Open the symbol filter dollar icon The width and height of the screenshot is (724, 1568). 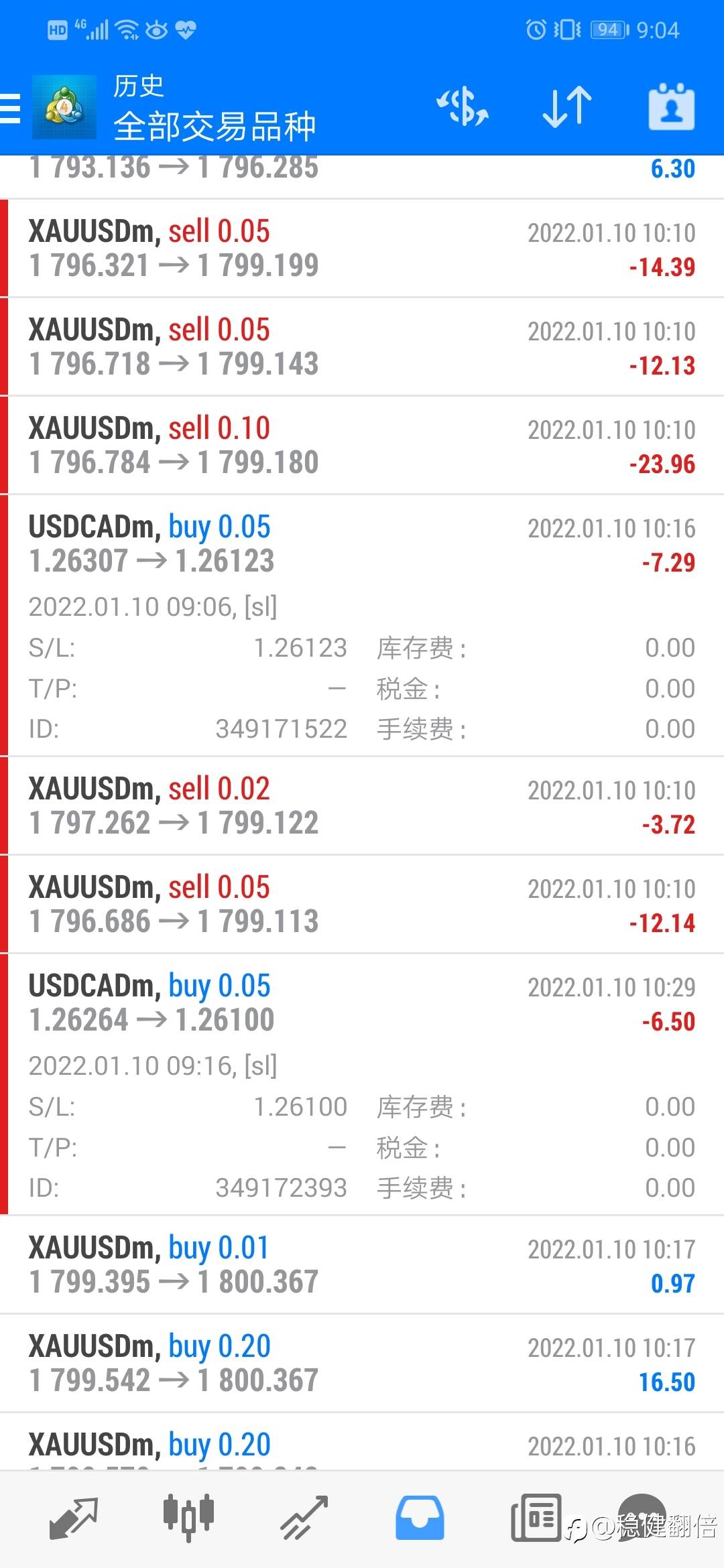tap(463, 107)
